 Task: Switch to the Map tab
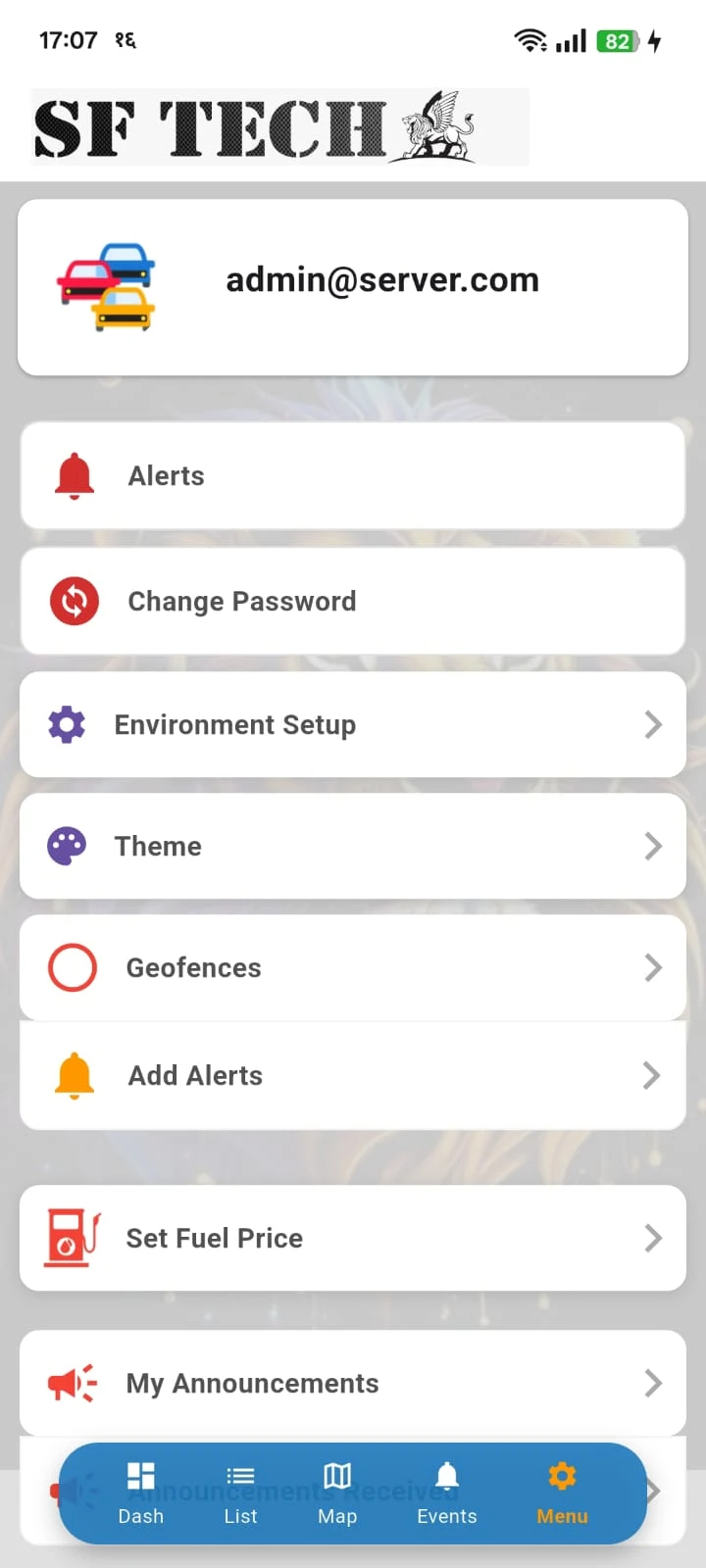click(x=337, y=1494)
